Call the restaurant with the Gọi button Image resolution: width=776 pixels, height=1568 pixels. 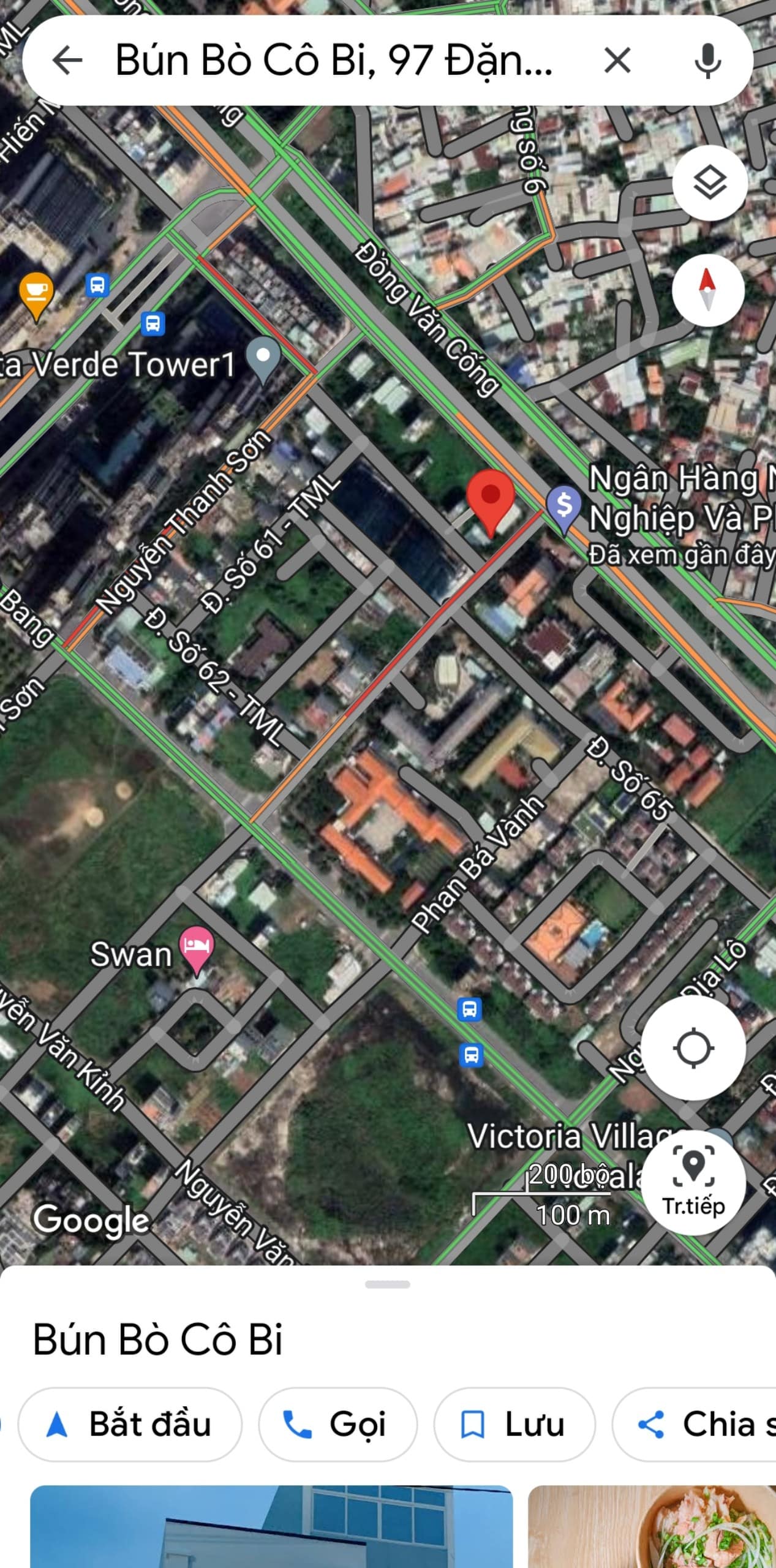coord(337,1425)
